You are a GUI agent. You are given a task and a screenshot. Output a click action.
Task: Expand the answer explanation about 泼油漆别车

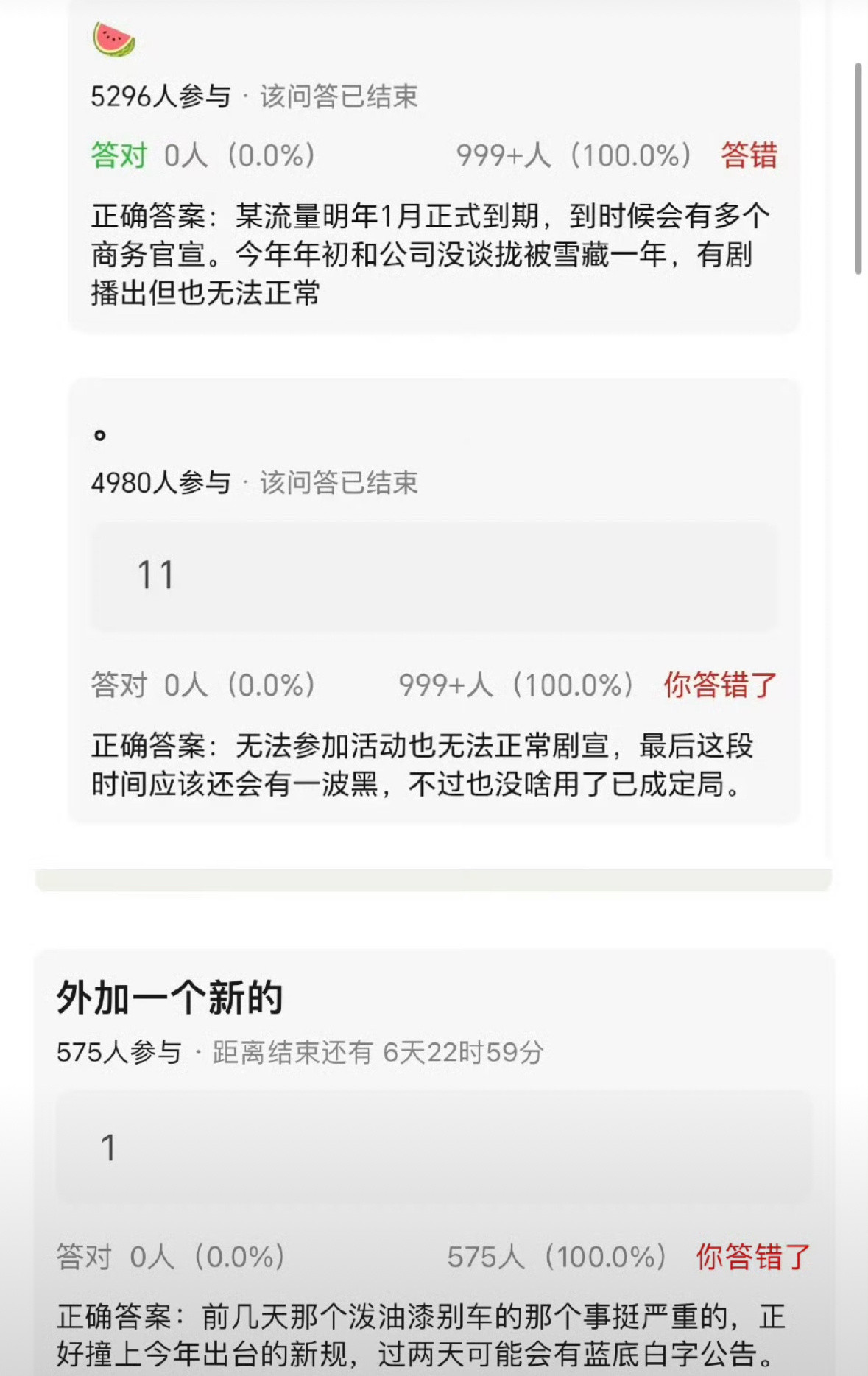(434, 1338)
